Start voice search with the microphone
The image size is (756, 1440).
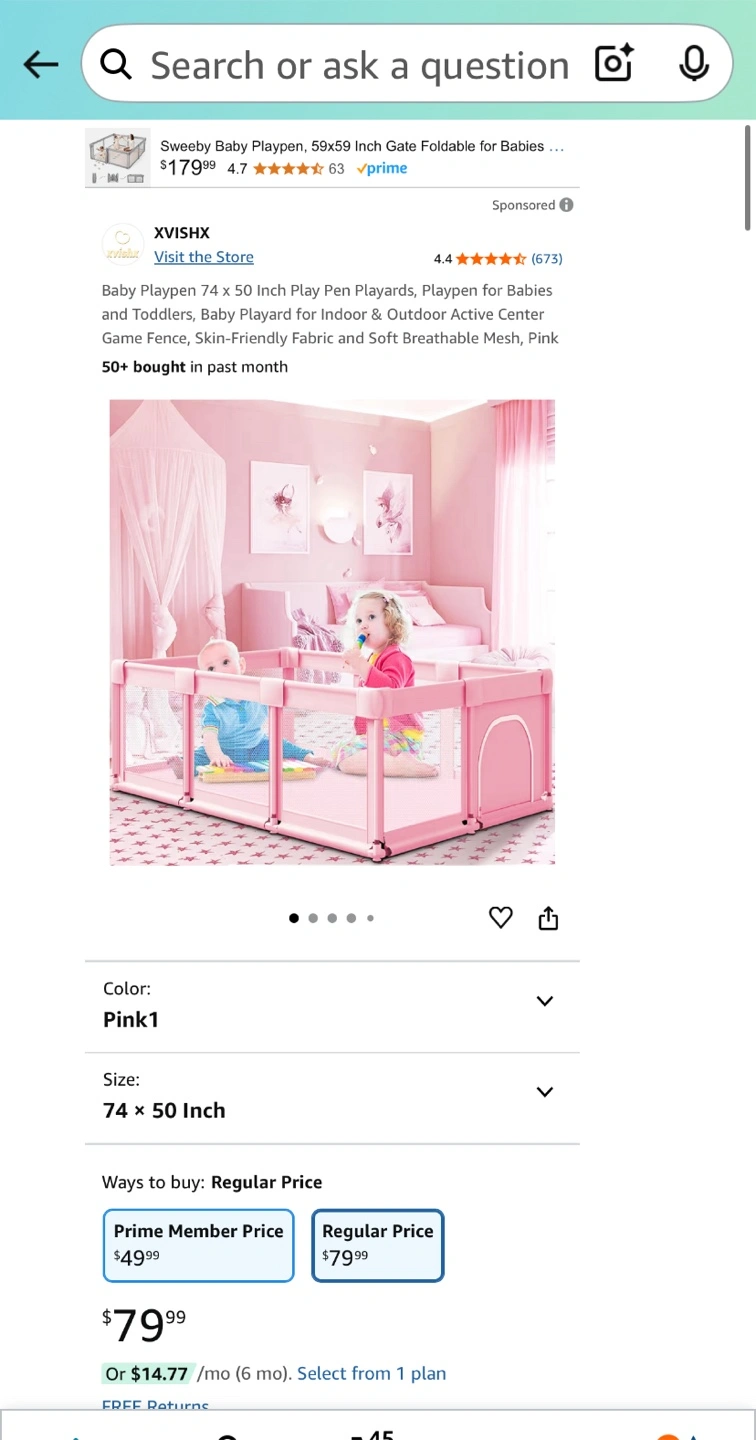pyautogui.click(x=693, y=64)
